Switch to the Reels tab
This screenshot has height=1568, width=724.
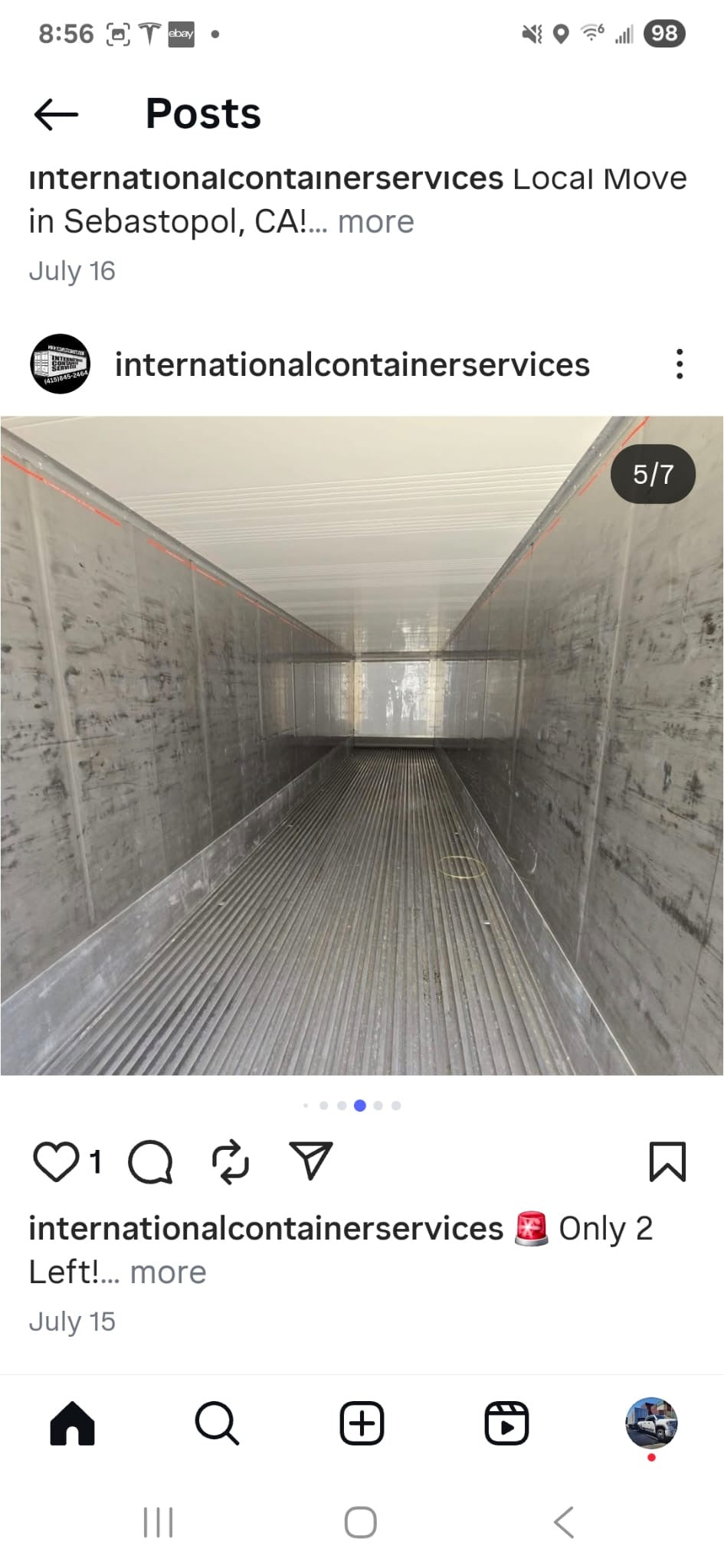coord(506,1424)
